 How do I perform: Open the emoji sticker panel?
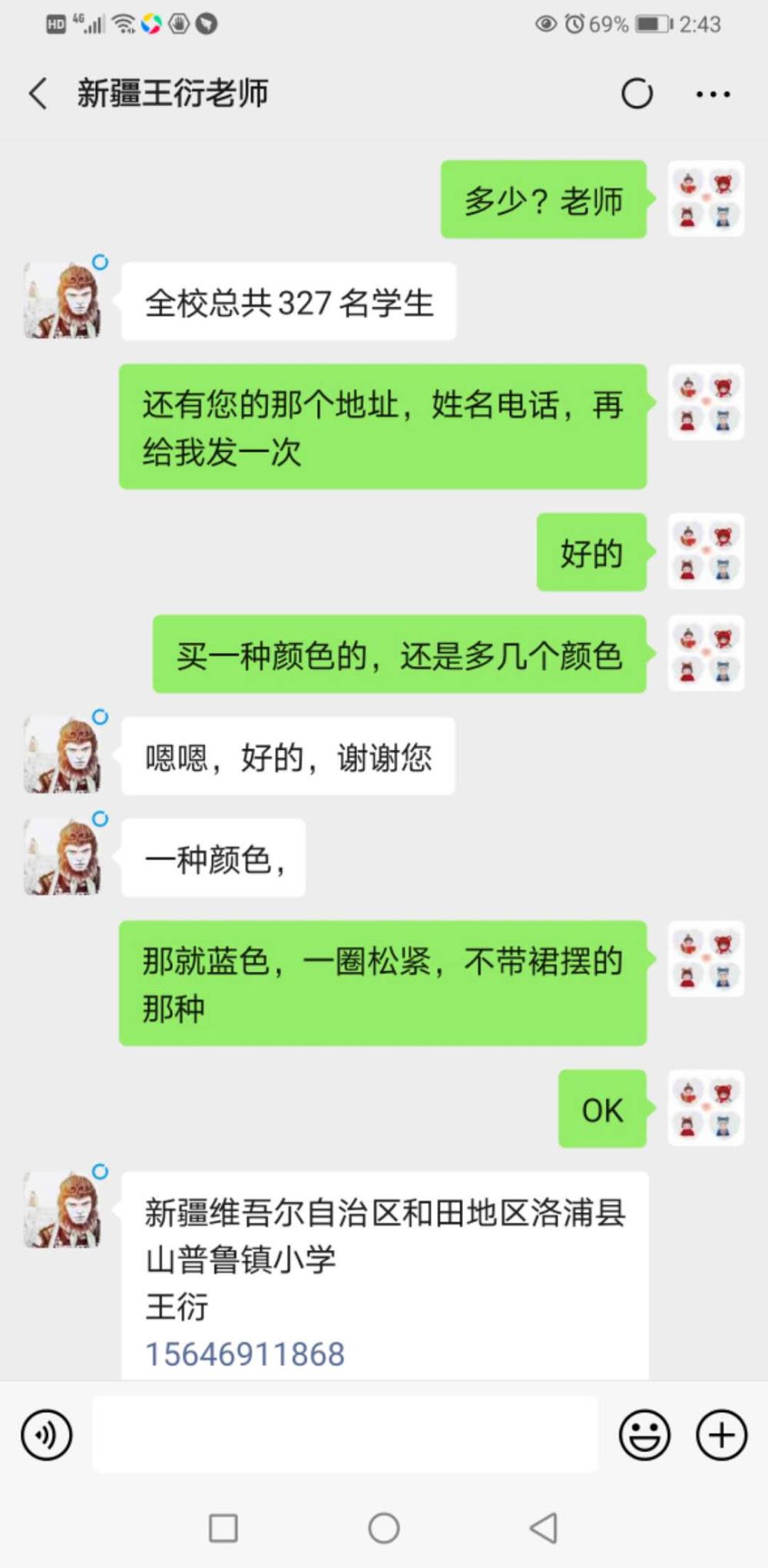coord(644,1434)
